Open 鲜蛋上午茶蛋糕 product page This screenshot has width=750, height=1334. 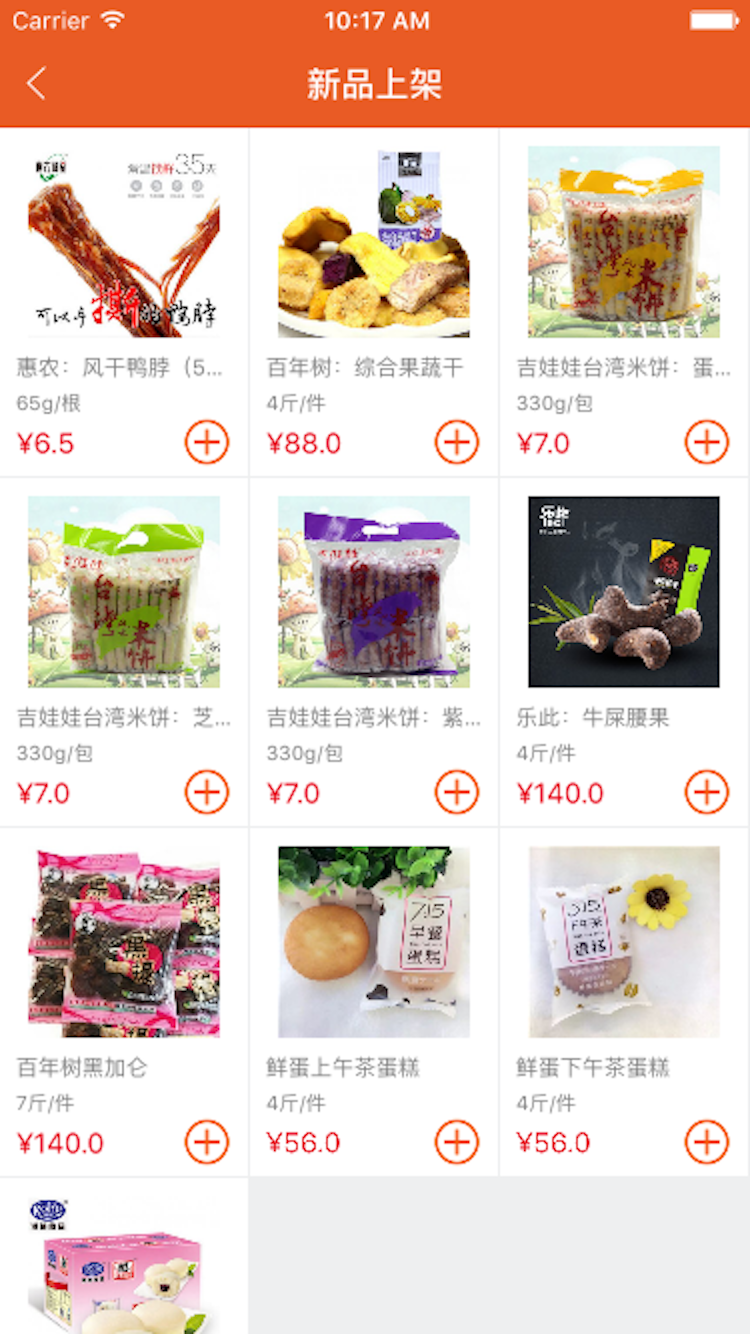click(374, 942)
